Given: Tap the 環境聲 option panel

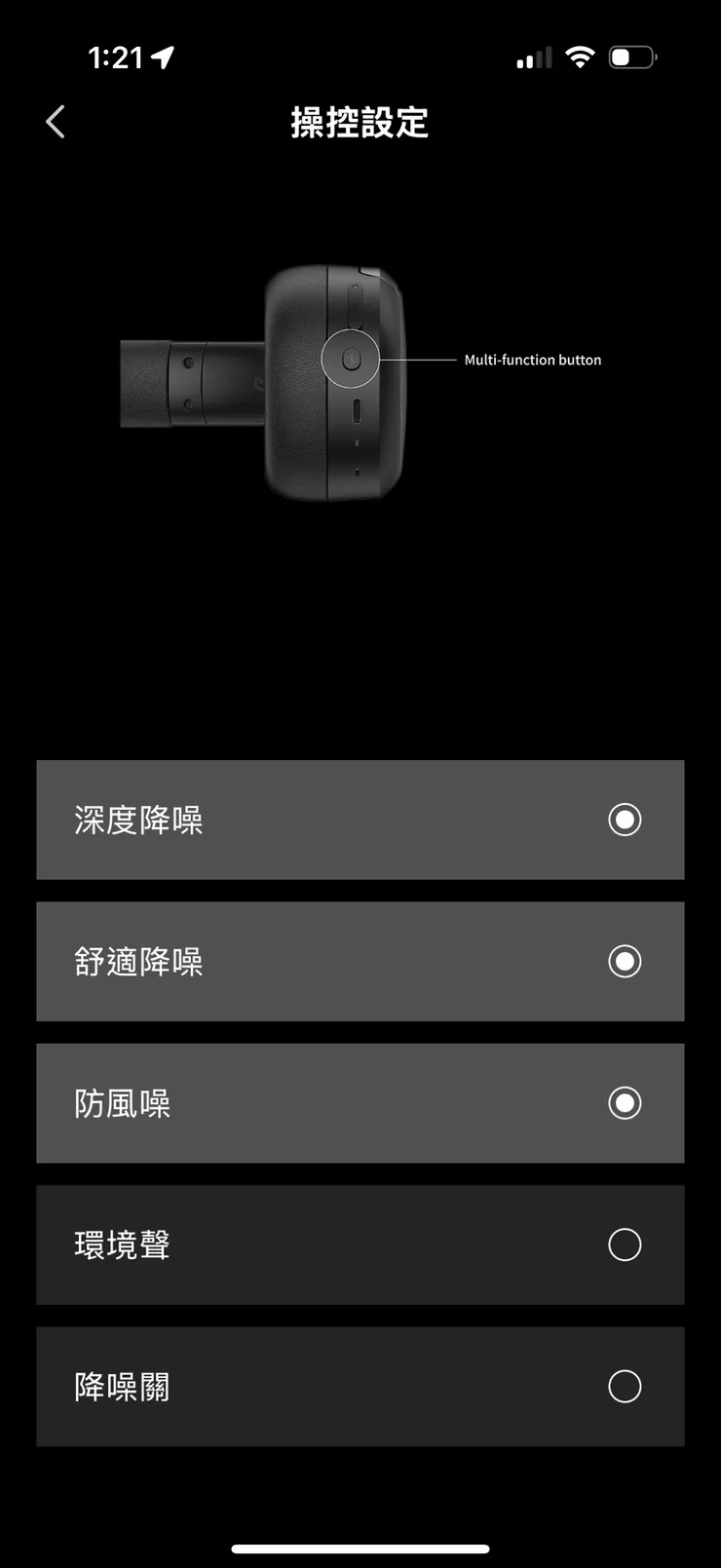Looking at the screenshot, I should [x=360, y=1244].
